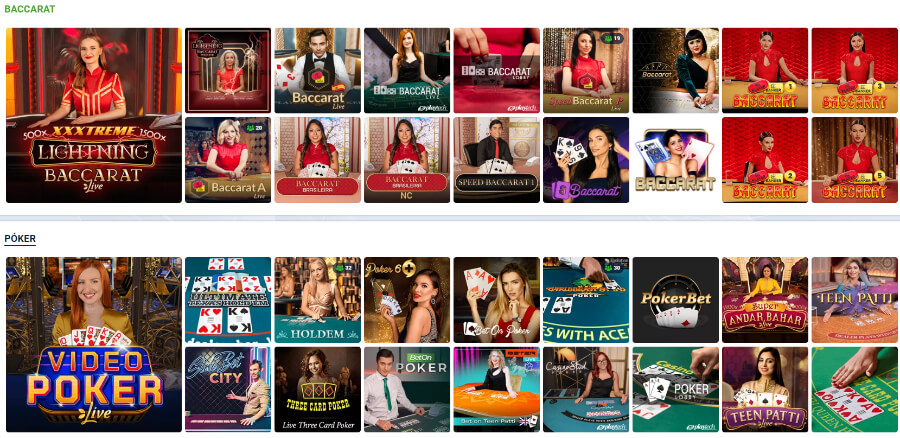Image resolution: width=900 pixels, height=438 pixels.
Task: Launch Video Poker Live game
Action: coord(94,344)
